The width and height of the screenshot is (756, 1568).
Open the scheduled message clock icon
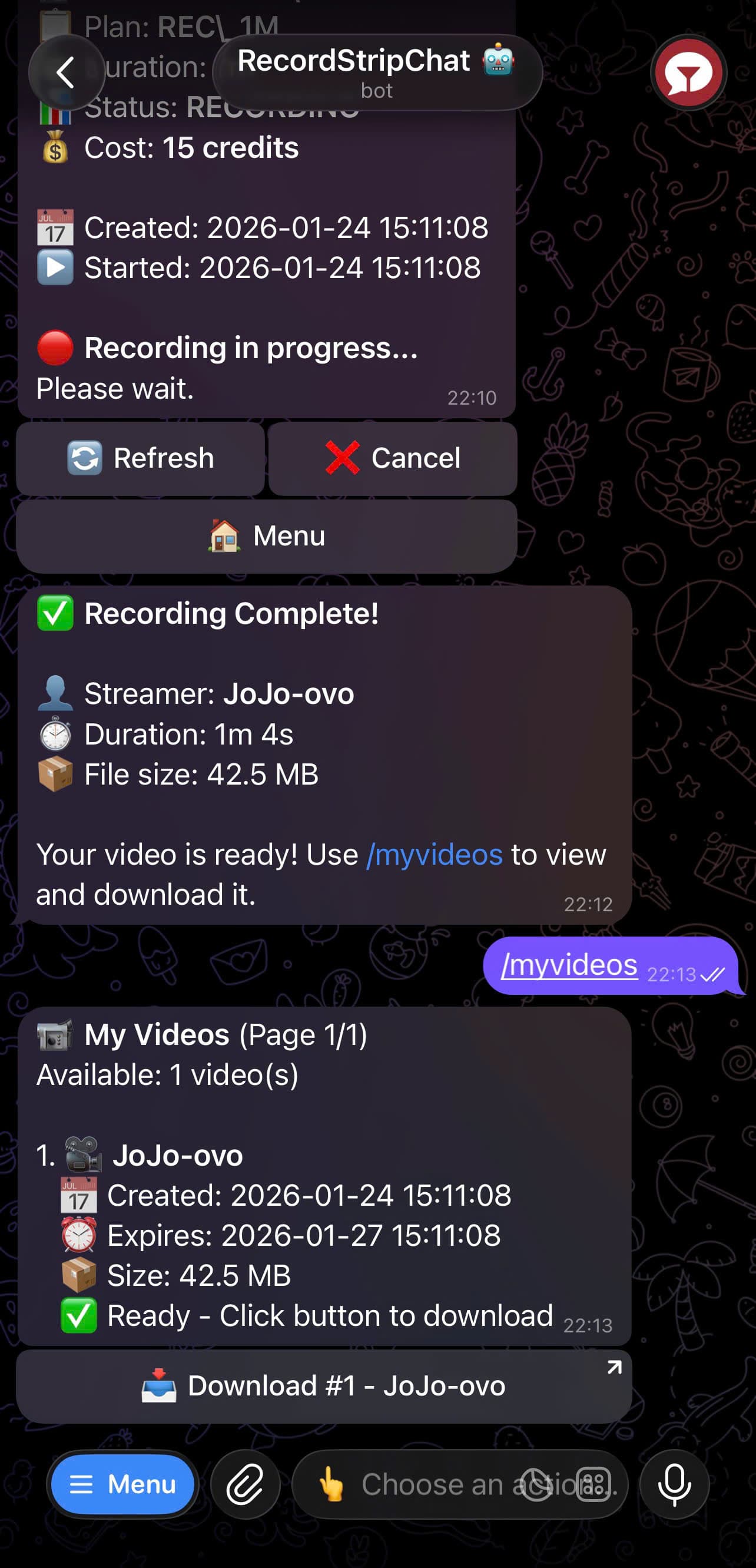point(536,1484)
